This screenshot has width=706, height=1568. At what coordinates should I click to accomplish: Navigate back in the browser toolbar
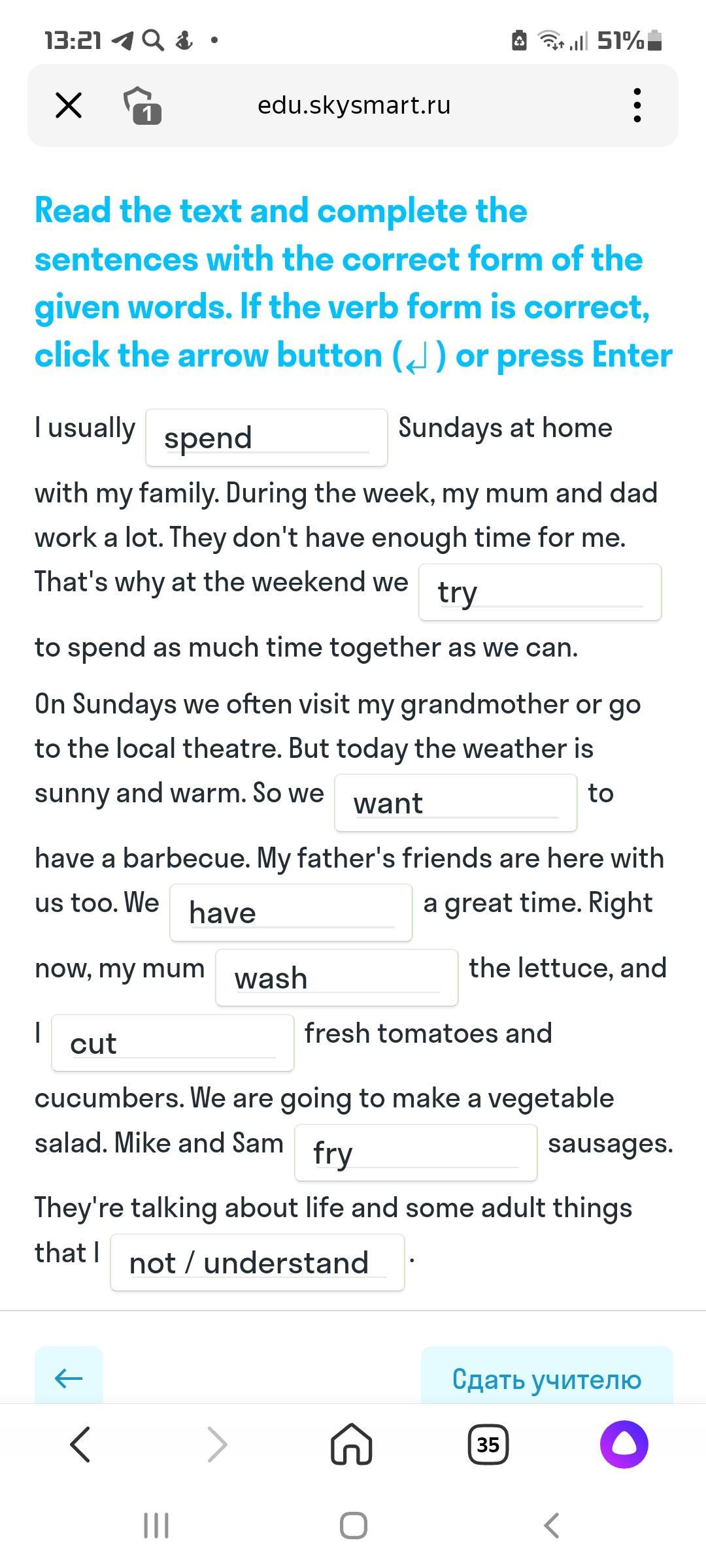pyautogui.click(x=80, y=1444)
